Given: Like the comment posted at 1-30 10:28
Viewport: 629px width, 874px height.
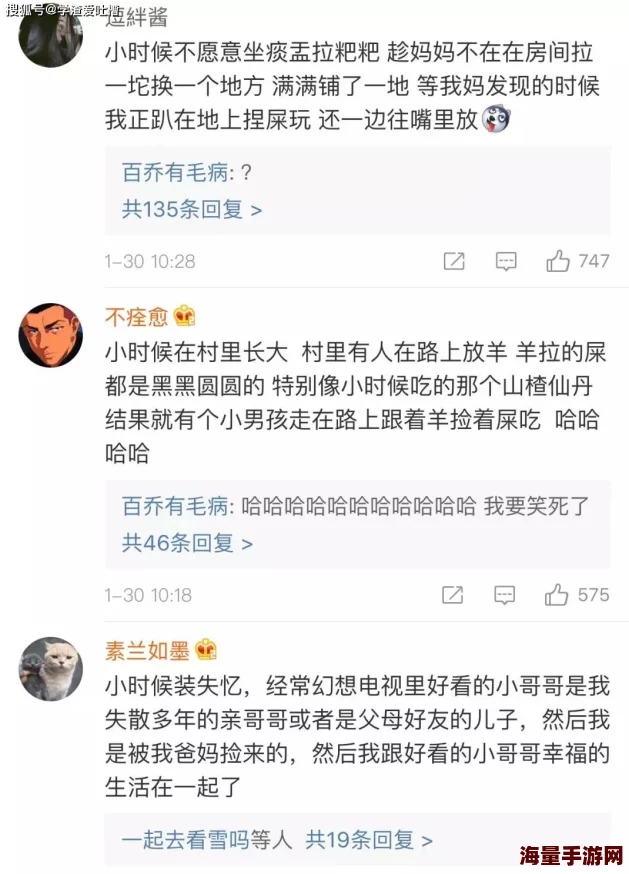Looking at the screenshot, I should [558, 261].
